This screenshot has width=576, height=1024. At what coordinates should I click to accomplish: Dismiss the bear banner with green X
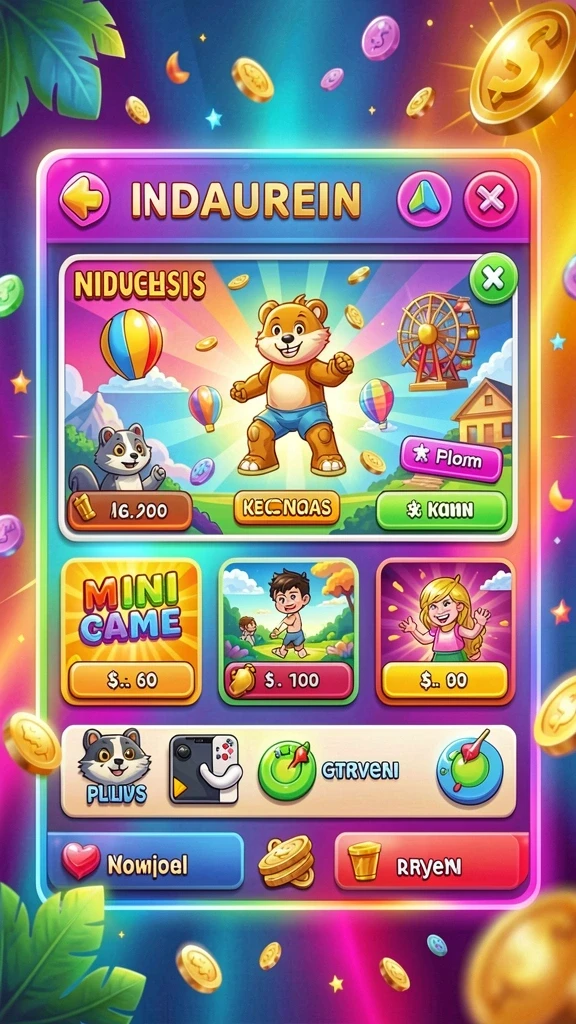[493, 279]
